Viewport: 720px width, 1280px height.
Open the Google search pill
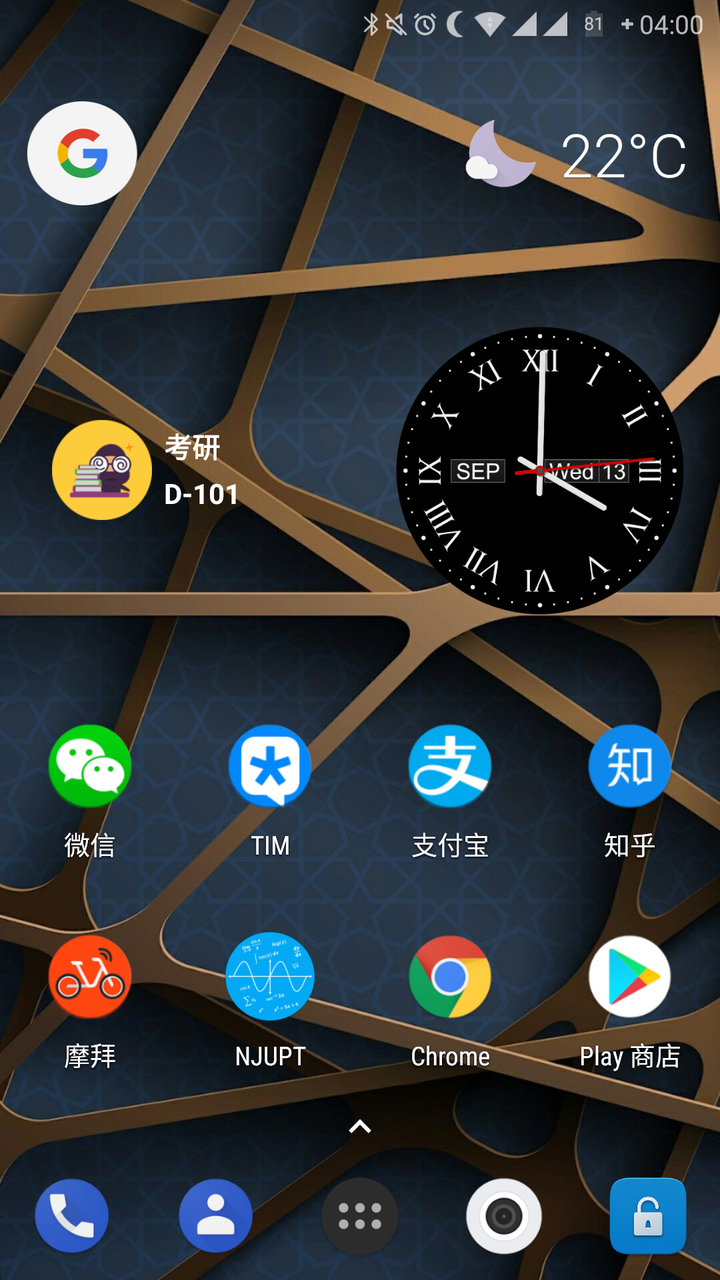click(x=82, y=154)
